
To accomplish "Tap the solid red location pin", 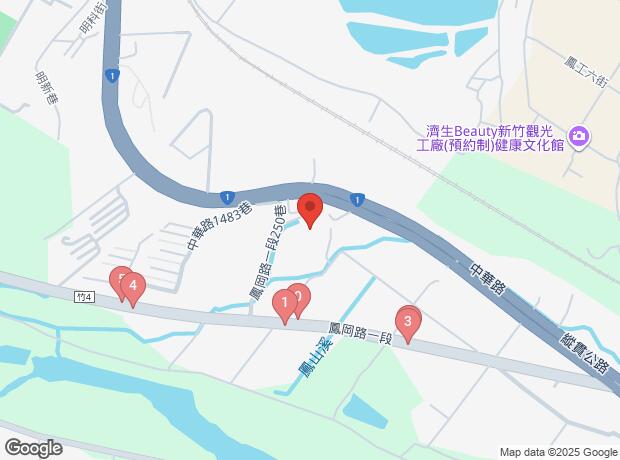I will pos(310,208).
